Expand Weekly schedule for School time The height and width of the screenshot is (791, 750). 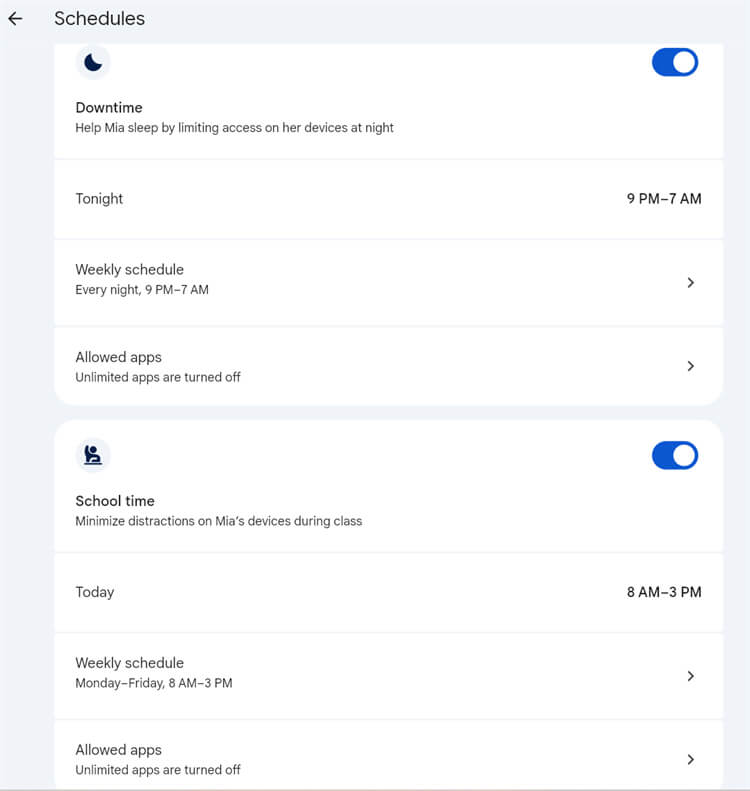point(388,675)
